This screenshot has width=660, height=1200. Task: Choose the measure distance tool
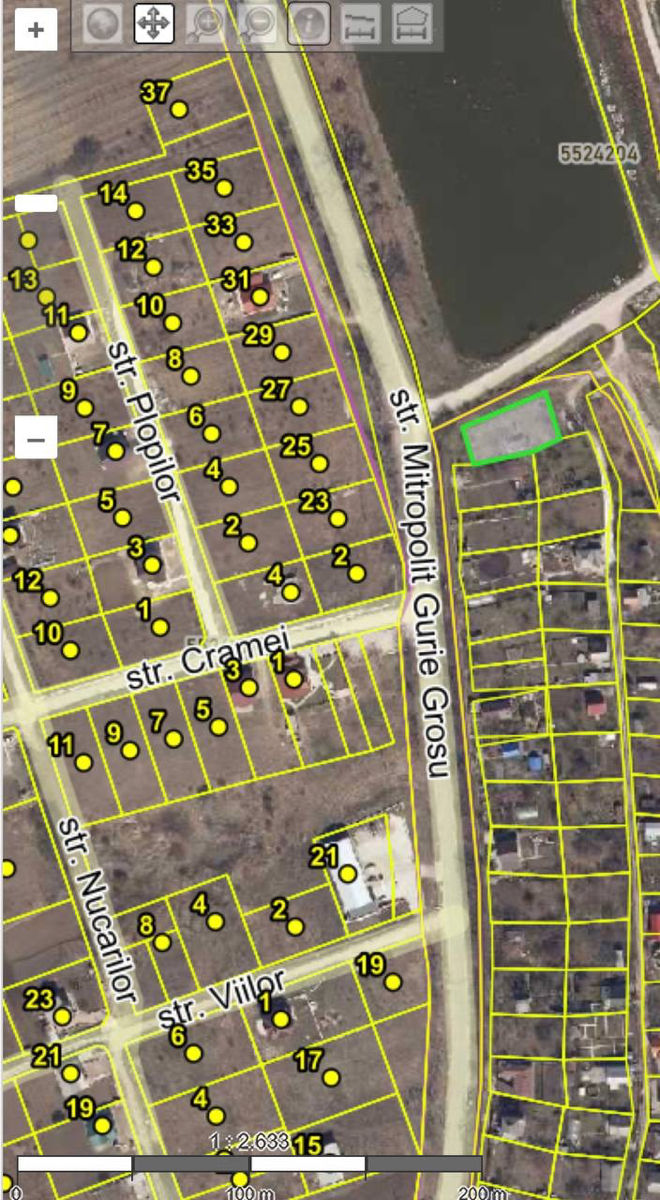pos(361,23)
